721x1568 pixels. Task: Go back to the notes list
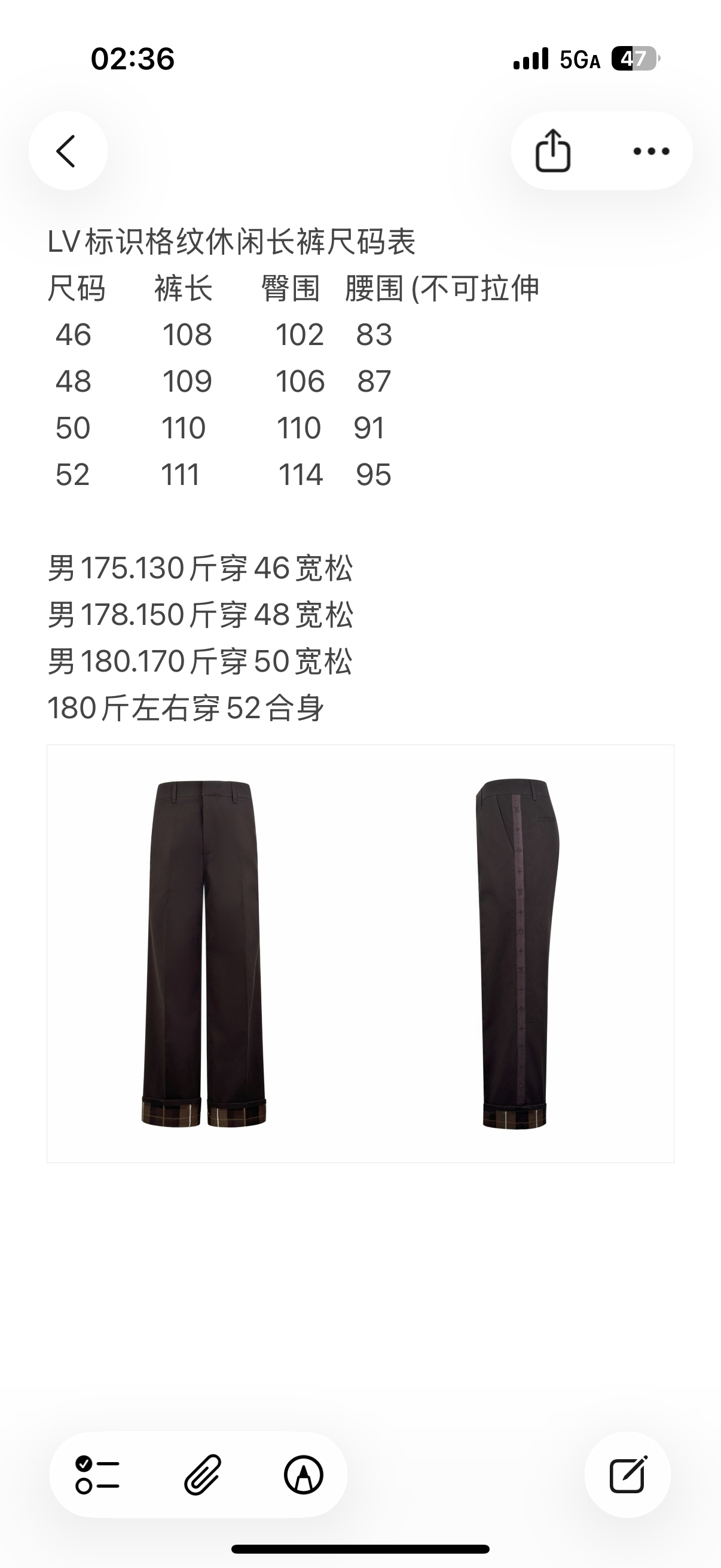point(68,151)
